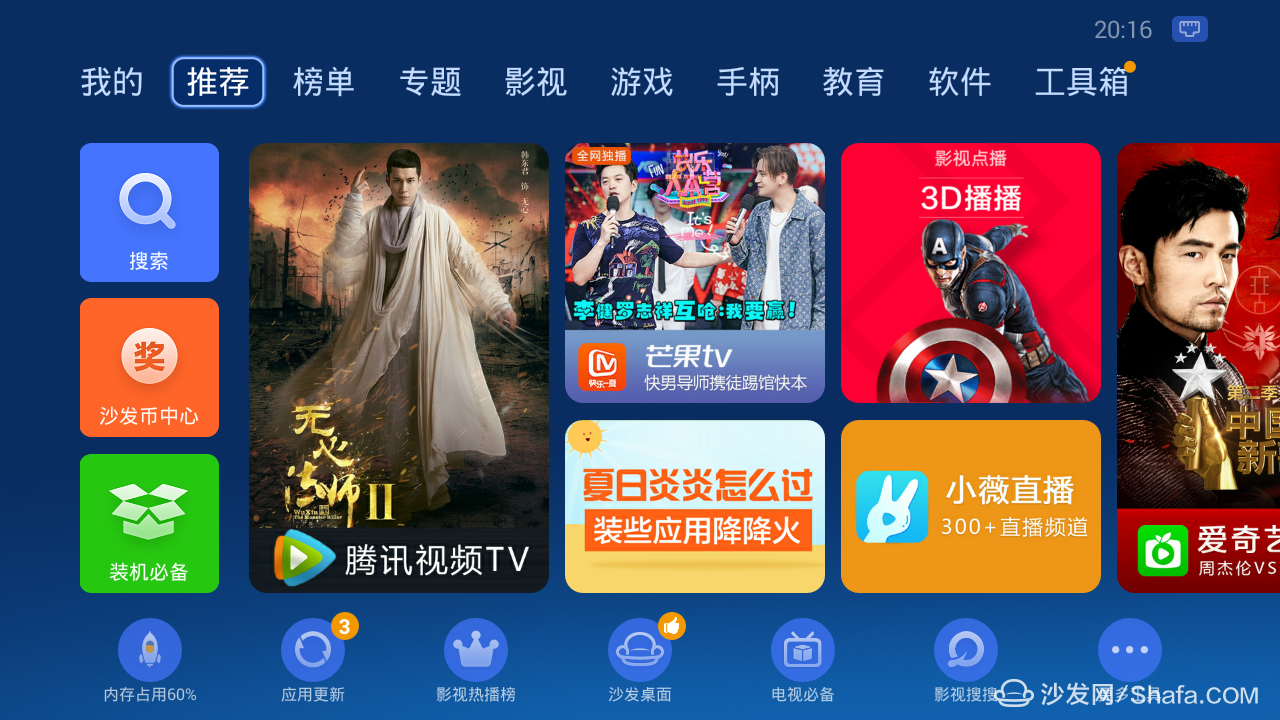Switch to the 我的 tab

click(112, 82)
